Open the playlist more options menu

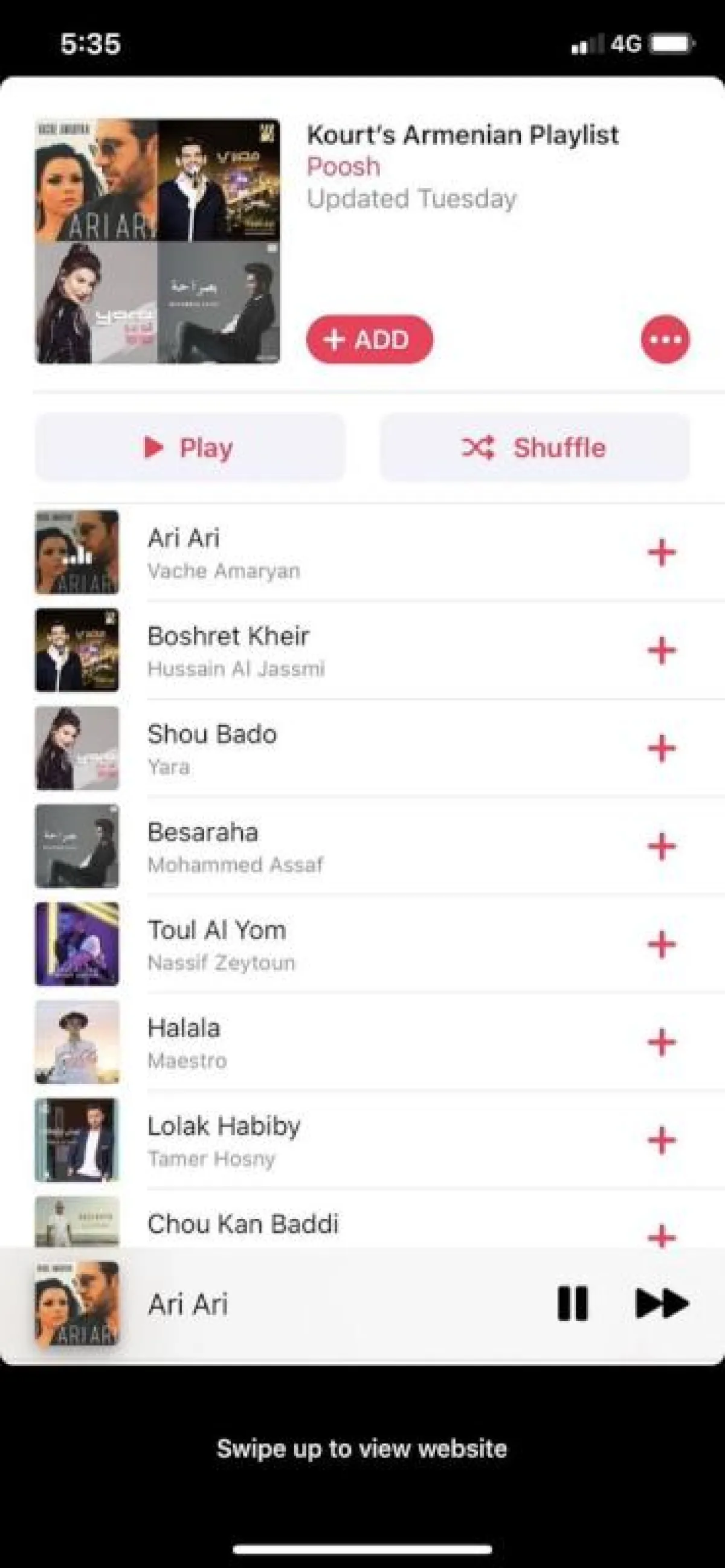pos(665,339)
